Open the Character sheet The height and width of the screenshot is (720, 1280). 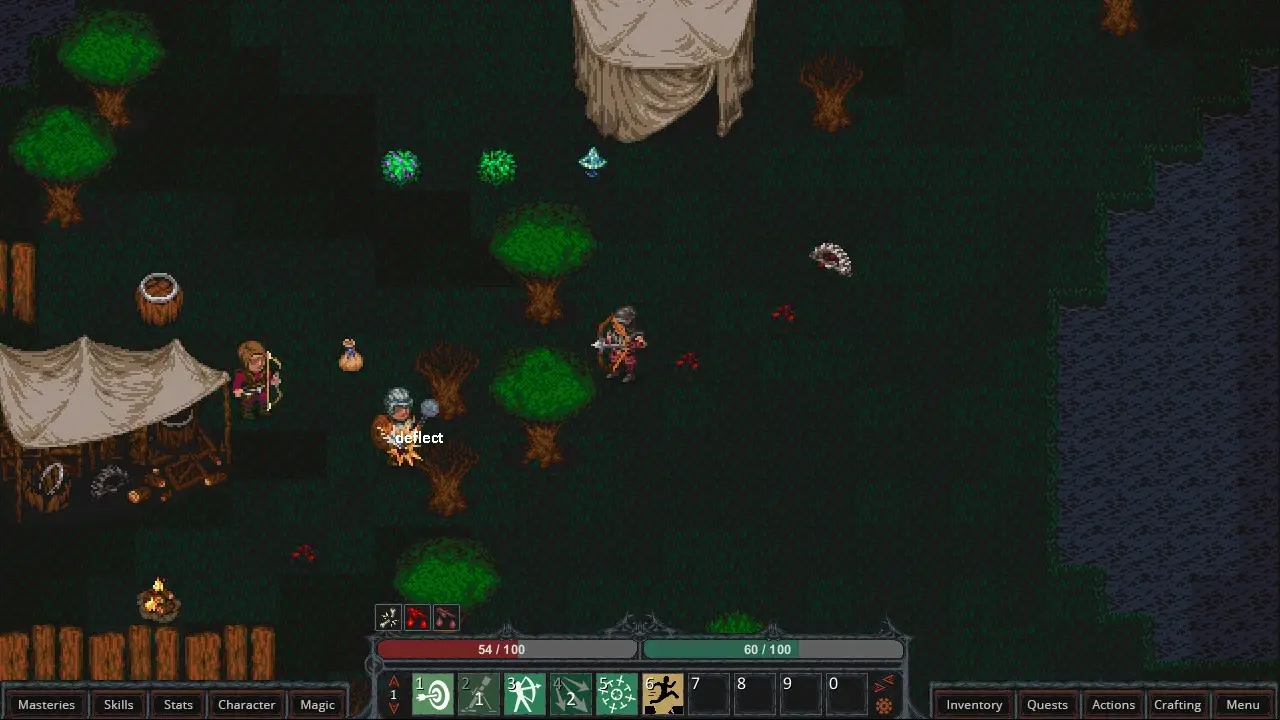click(246, 704)
